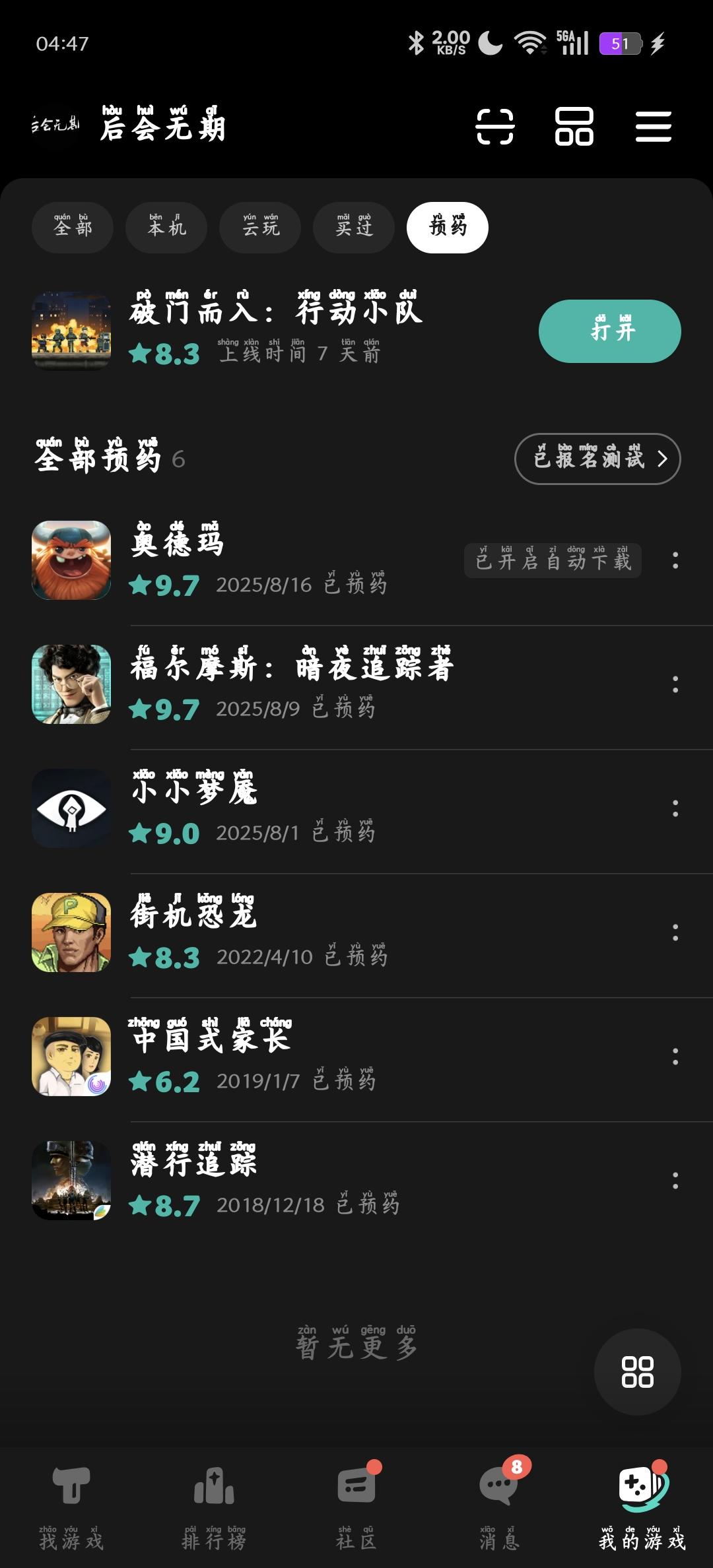The height and width of the screenshot is (1568, 713).
Task: Open more options for 福尔摩斯：暗夜追踪者
Action: 675,685
